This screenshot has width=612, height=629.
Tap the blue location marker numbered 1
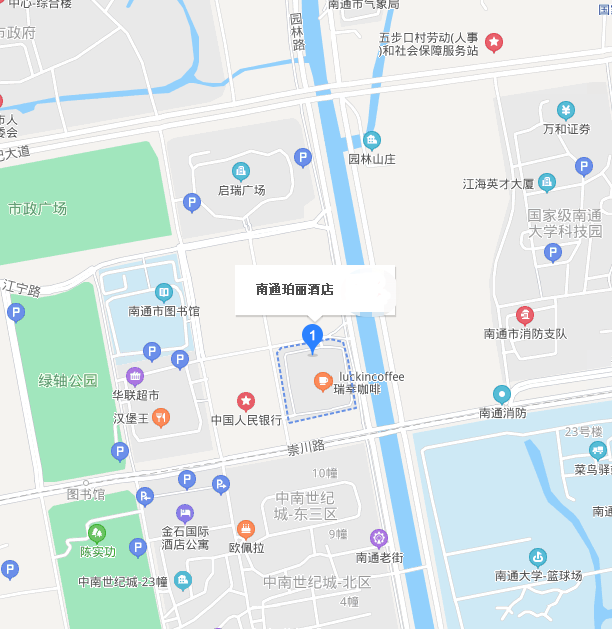(x=312, y=335)
